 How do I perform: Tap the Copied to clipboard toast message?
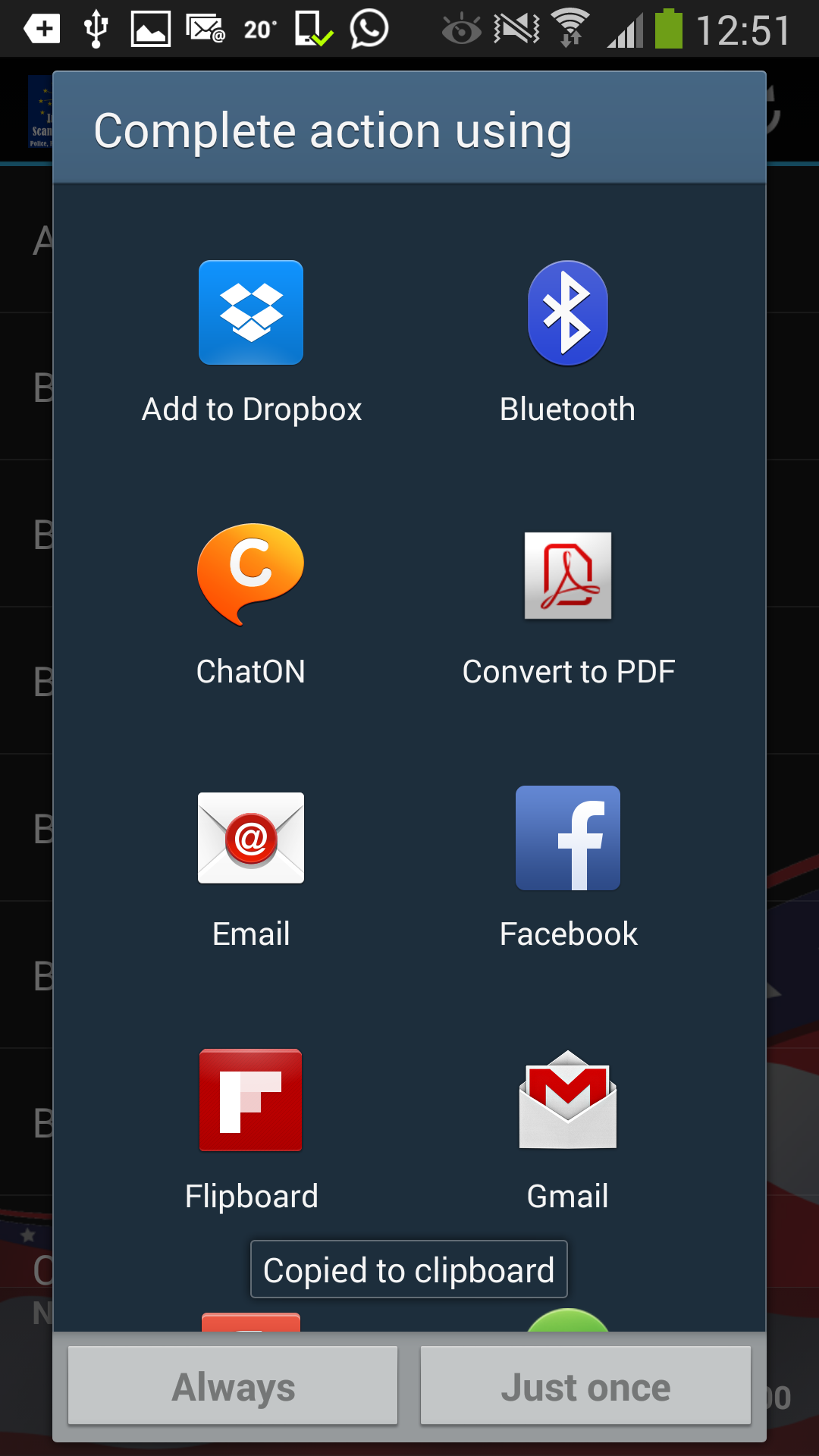[x=409, y=1269]
